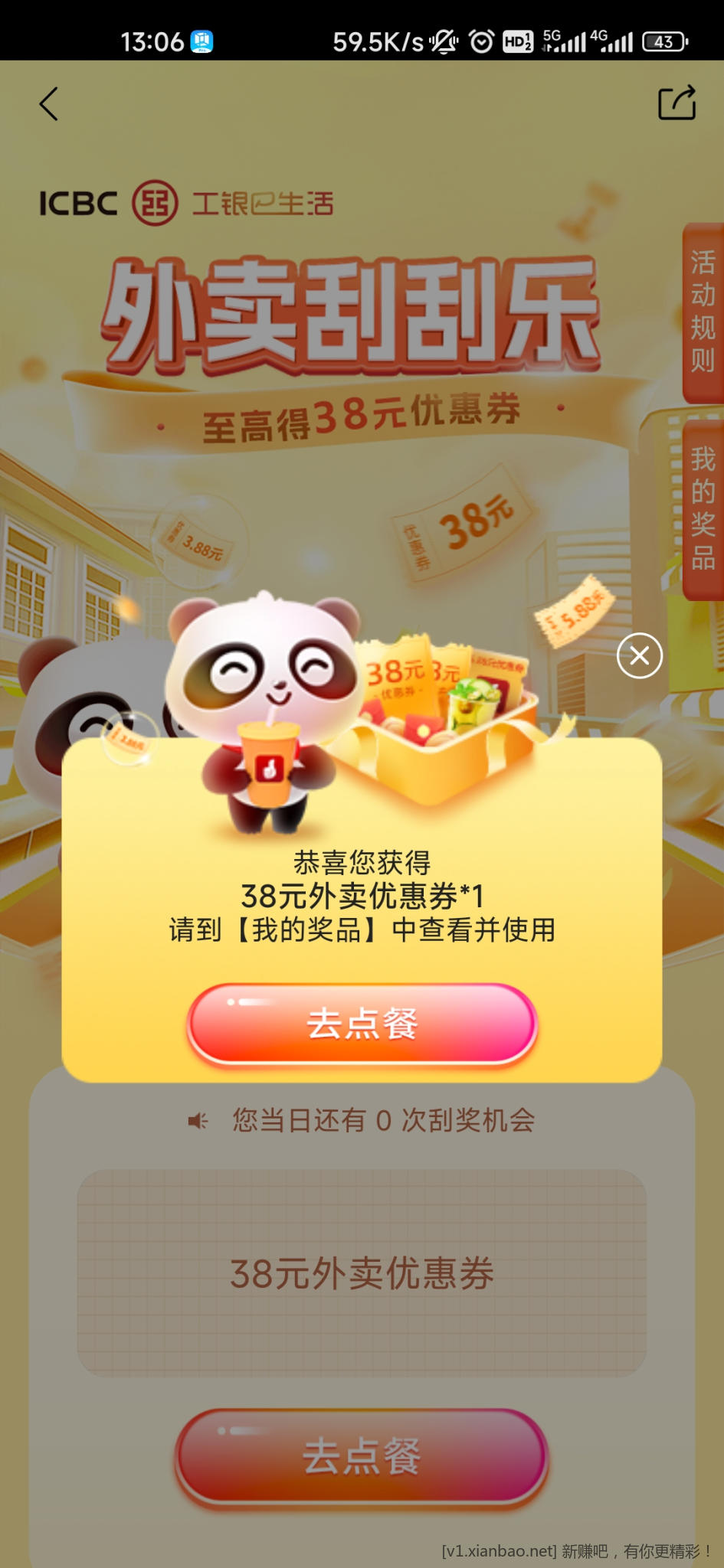Tap the bottom 去点餐 button

tap(362, 1456)
